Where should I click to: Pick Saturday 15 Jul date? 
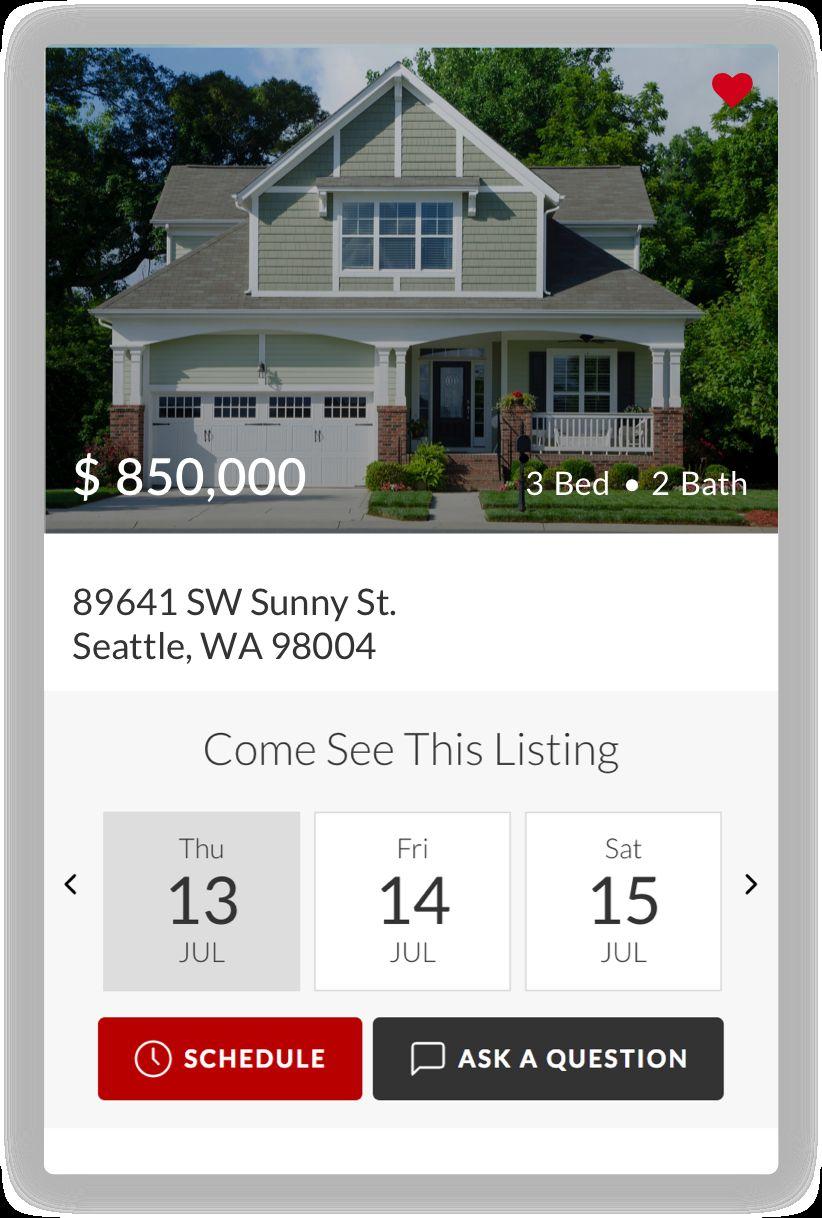623,901
